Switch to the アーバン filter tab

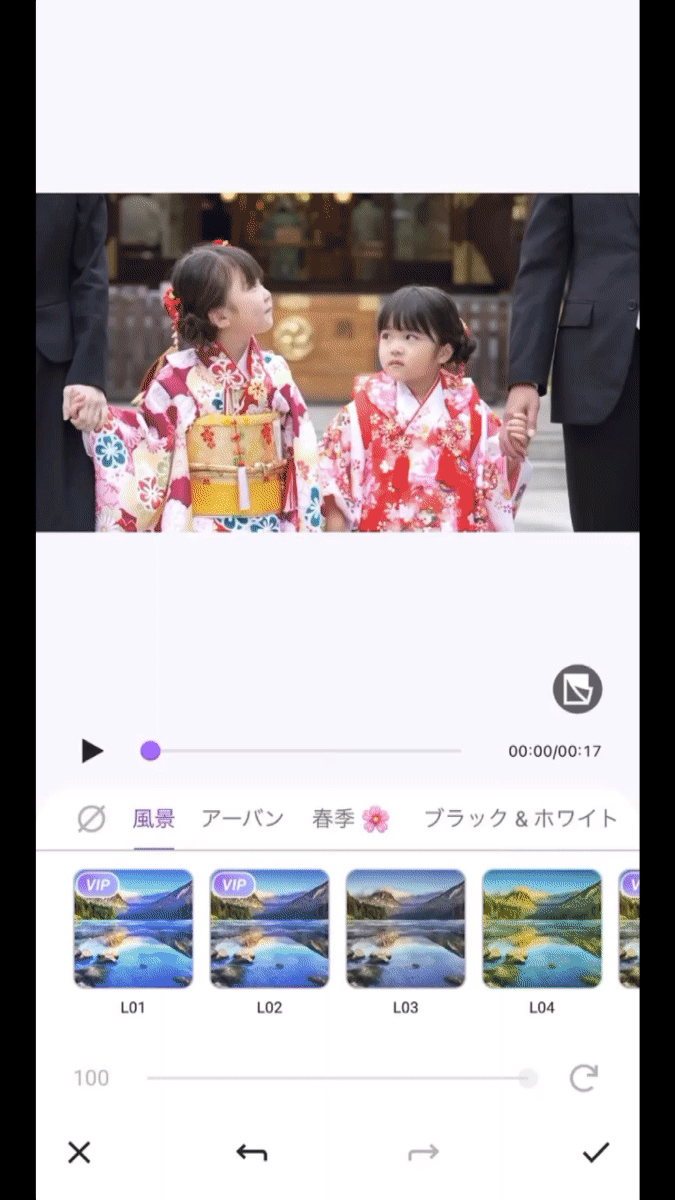(243, 819)
